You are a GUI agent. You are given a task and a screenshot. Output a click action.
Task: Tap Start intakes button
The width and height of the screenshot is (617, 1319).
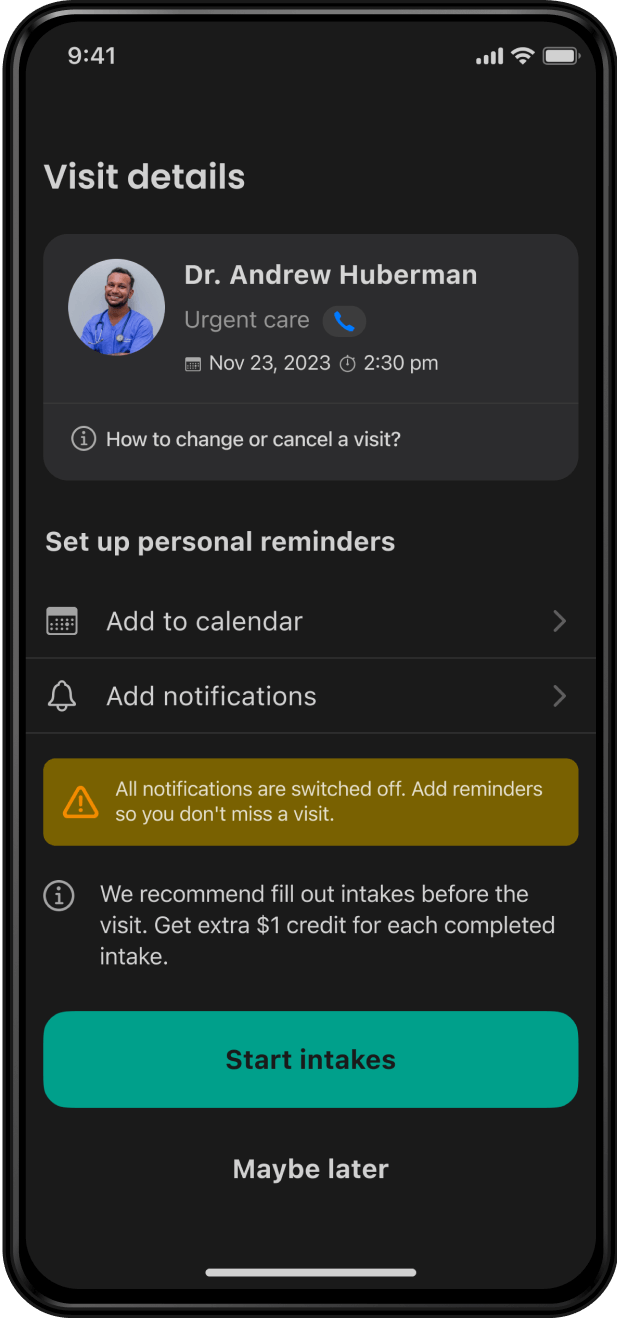coord(310,1059)
